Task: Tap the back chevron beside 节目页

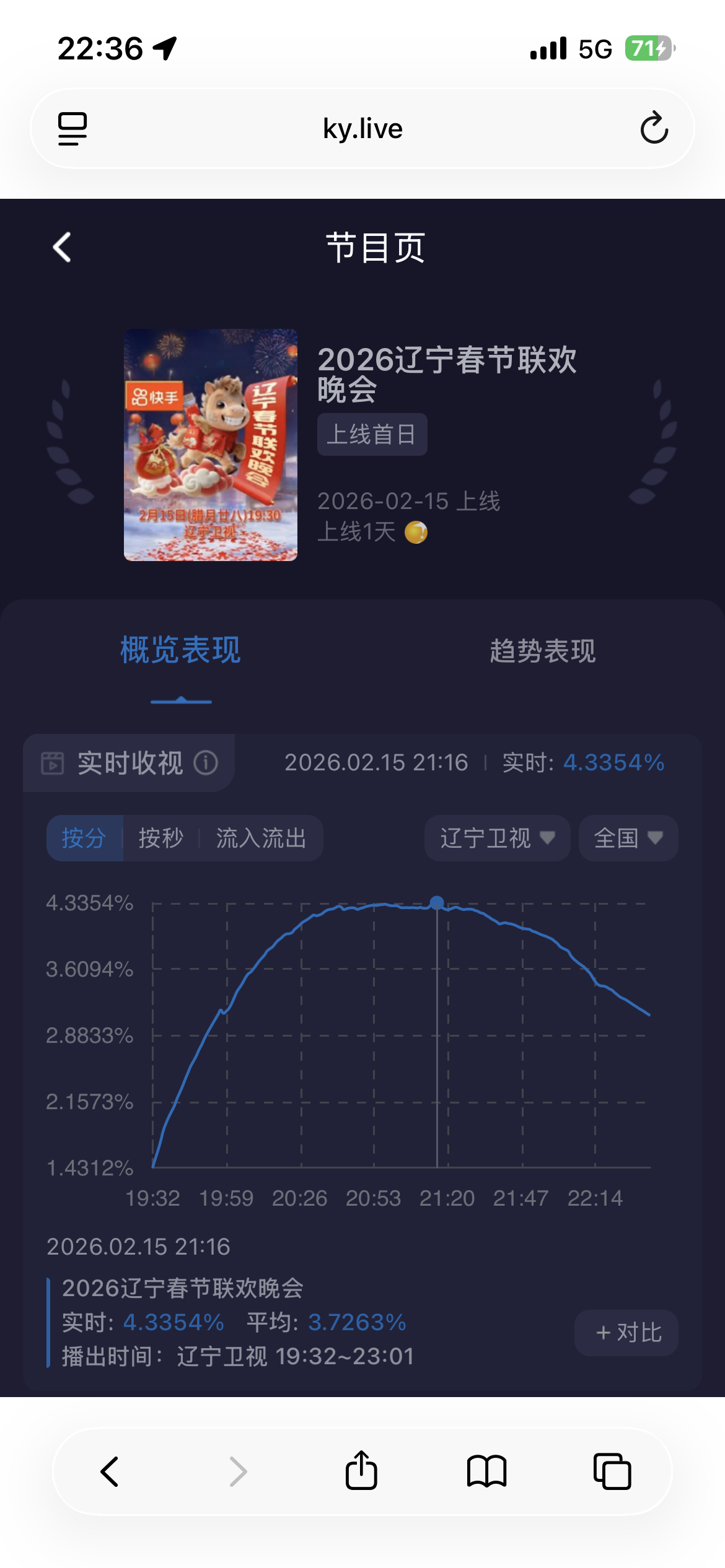Action: (x=61, y=247)
